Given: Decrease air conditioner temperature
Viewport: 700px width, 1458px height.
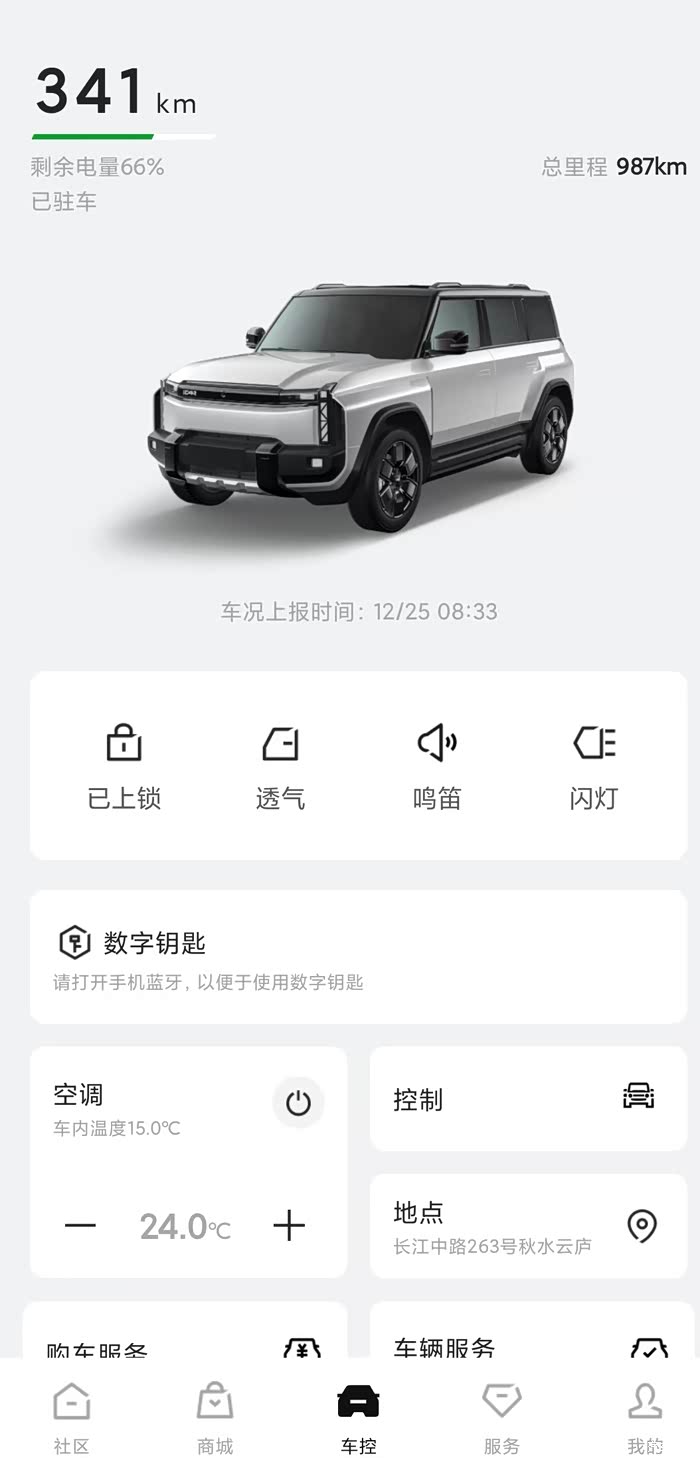Looking at the screenshot, I should [x=80, y=1226].
